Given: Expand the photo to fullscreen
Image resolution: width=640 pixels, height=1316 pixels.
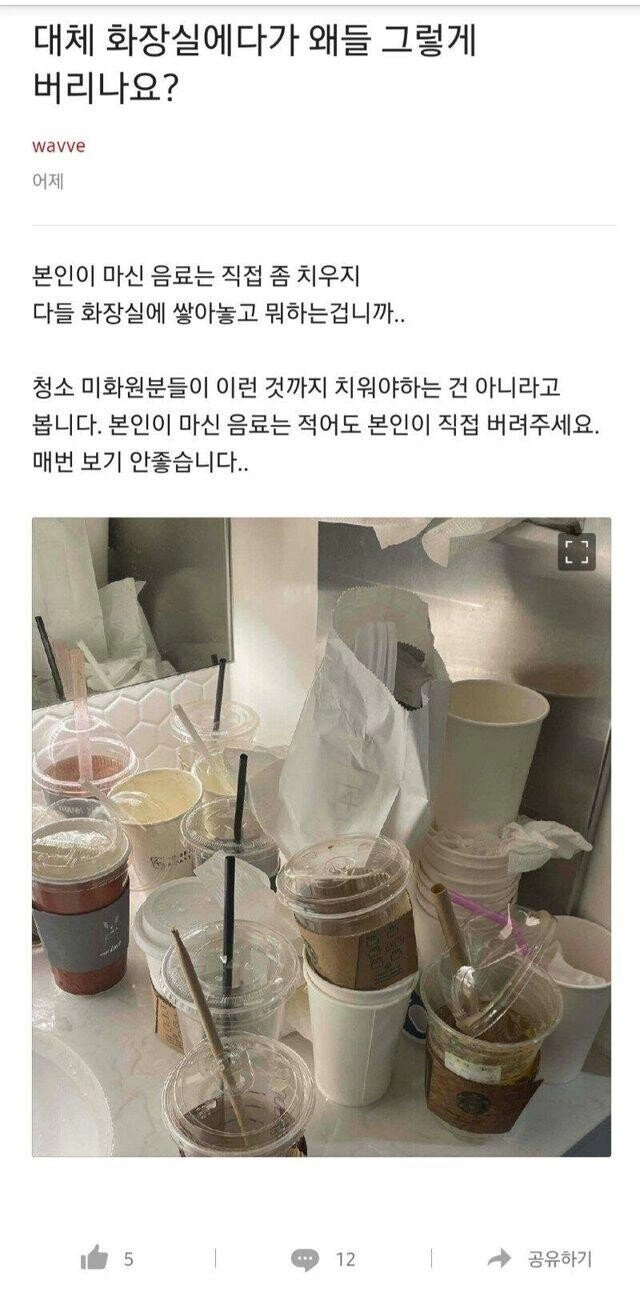Looking at the screenshot, I should click(x=576, y=552).
